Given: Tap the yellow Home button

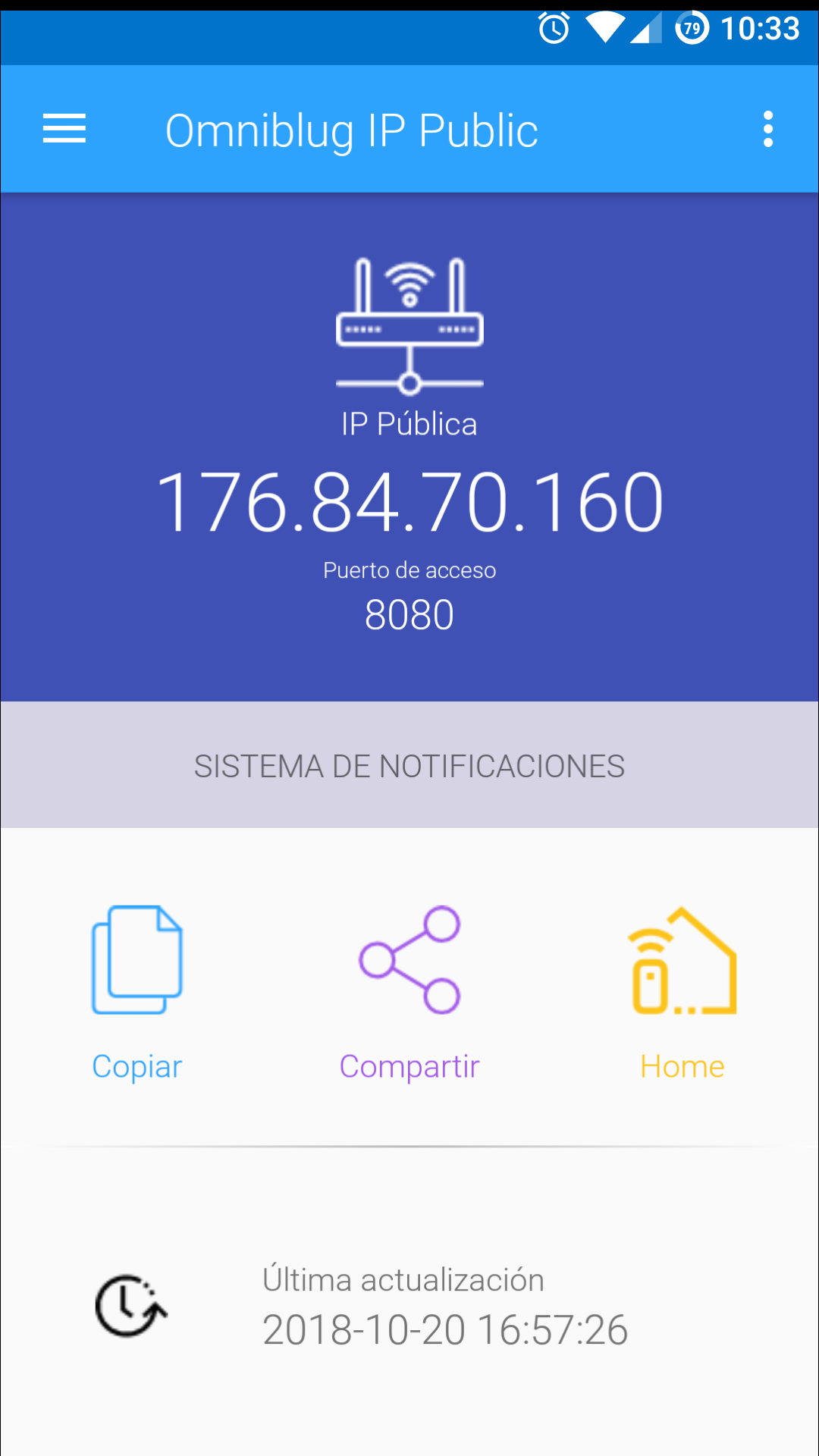Looking at the screenshot, I should [x=682, y=993].
